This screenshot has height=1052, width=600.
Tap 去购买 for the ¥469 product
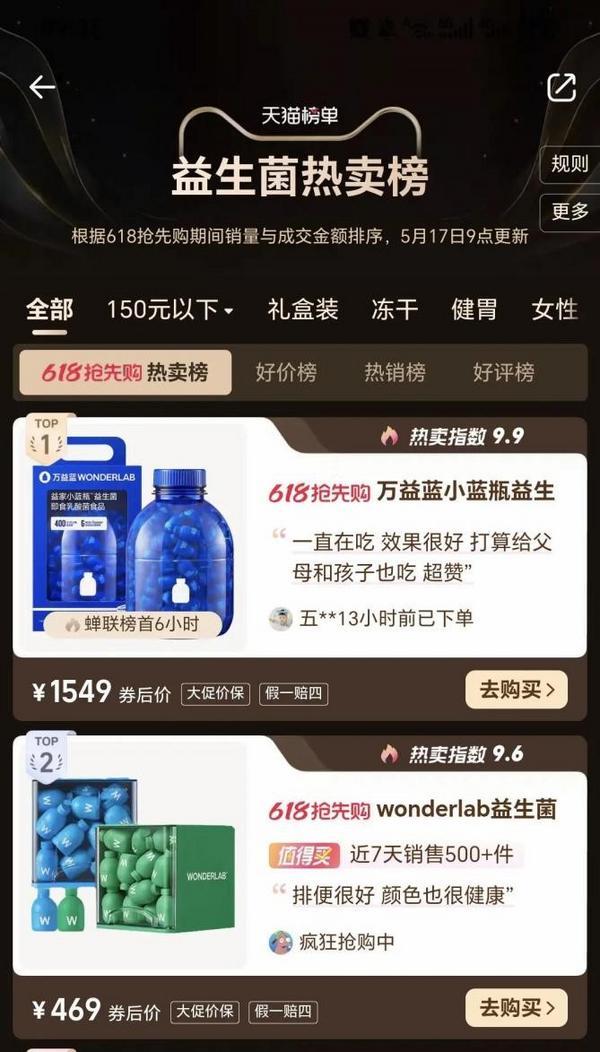click(x=516, y=1007)
